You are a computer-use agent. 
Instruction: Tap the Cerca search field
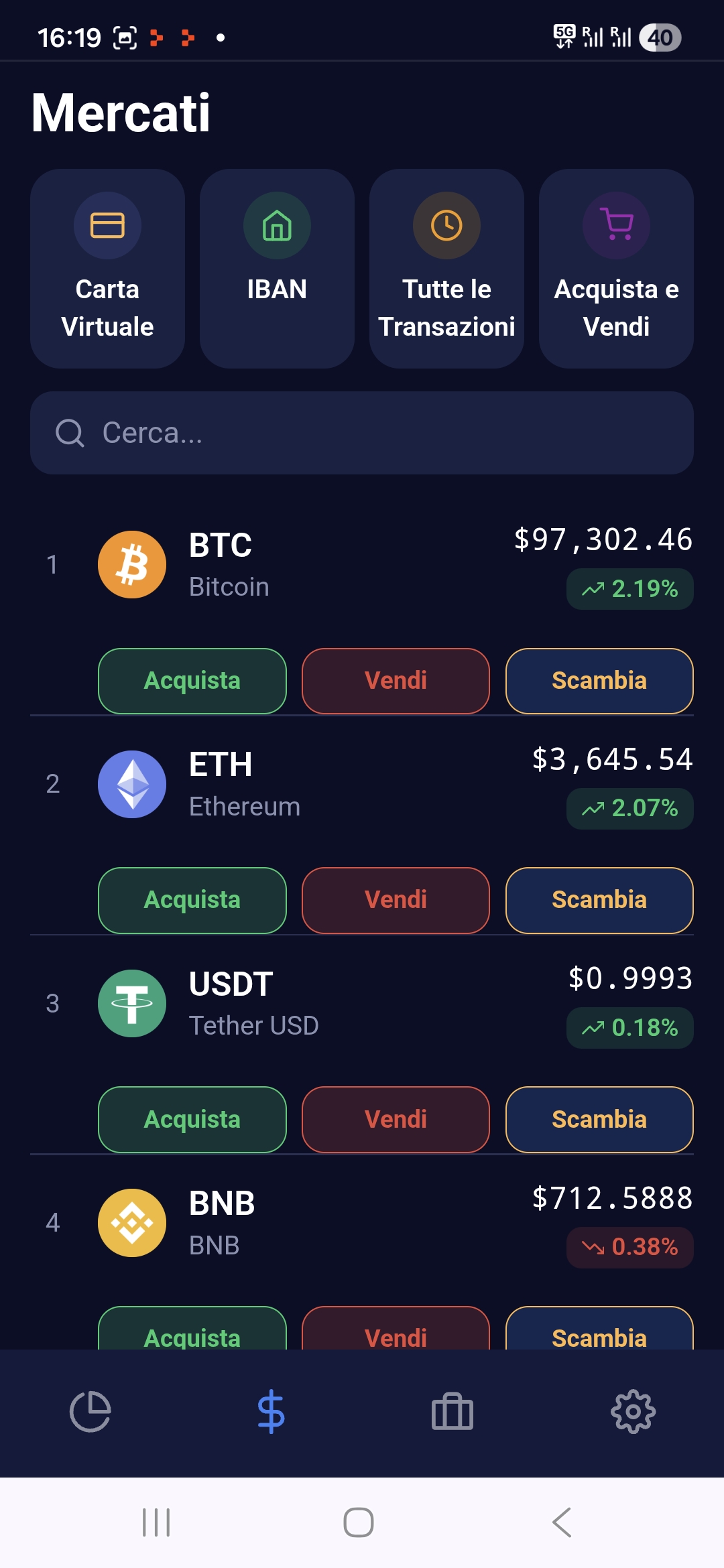(x=362, y=432)
